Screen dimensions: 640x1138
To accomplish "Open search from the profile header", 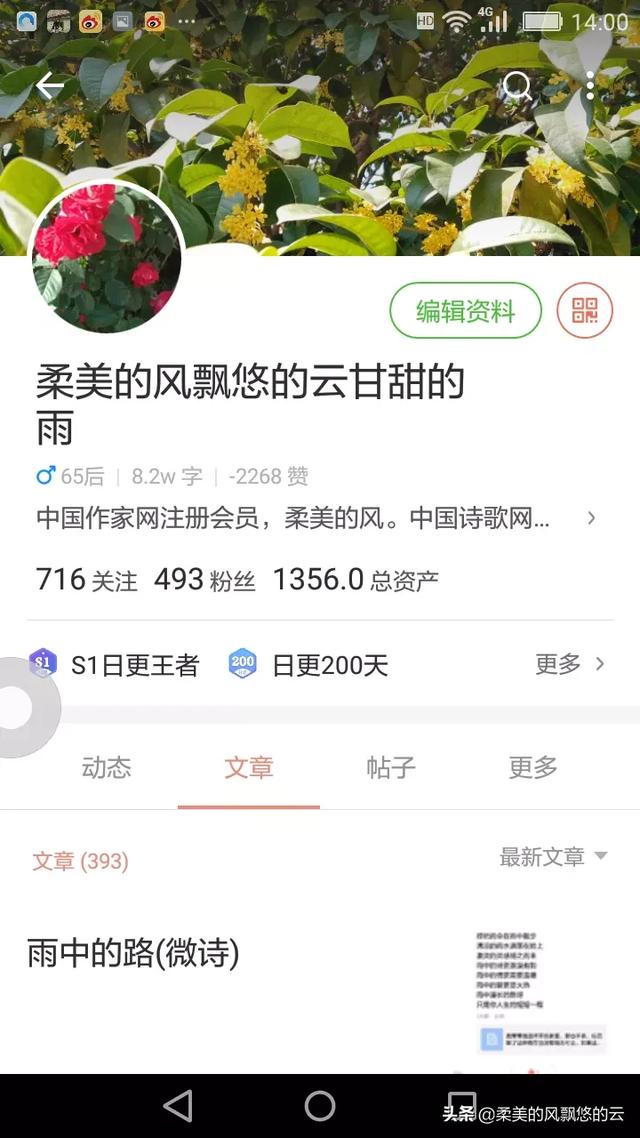I will (517, 87).
